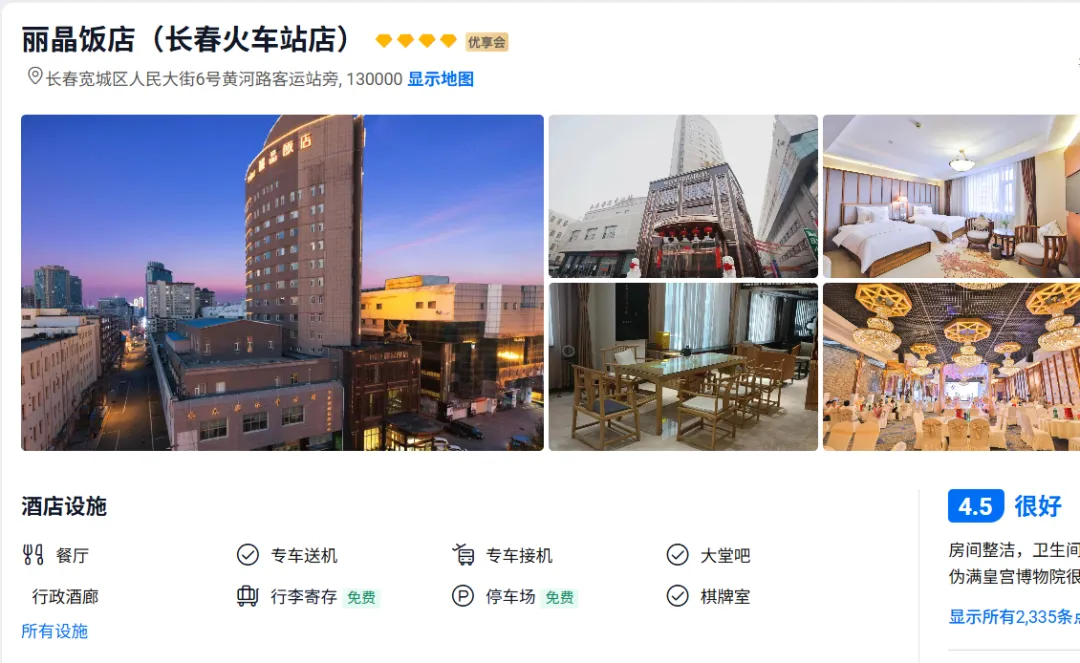Open the 显示地图 map link

440,79
